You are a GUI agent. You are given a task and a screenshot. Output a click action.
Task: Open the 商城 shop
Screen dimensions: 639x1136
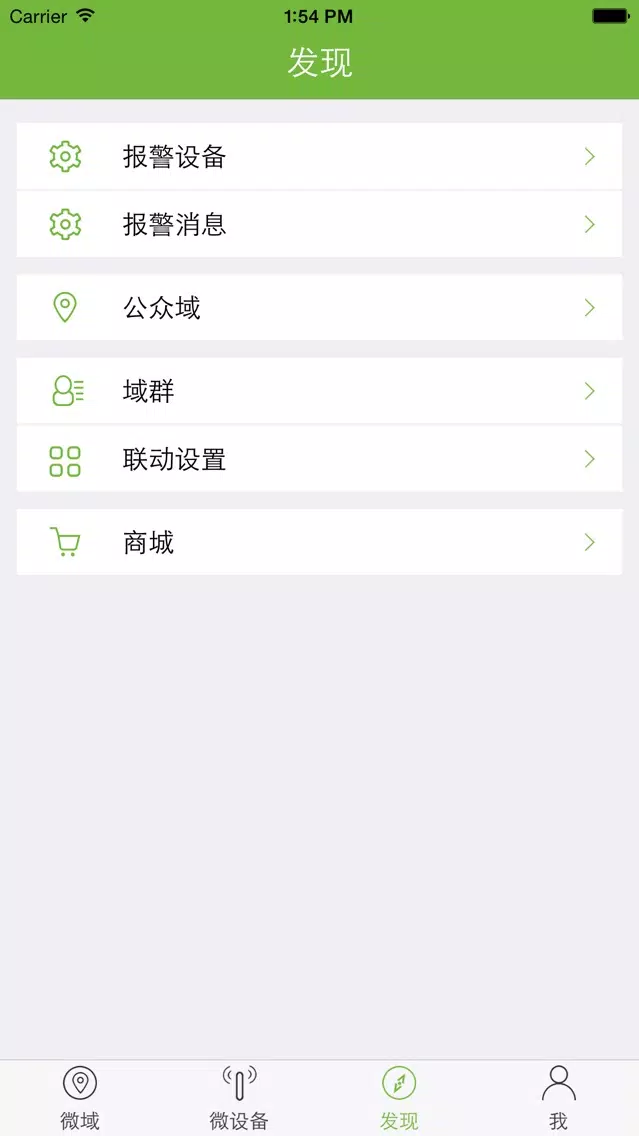pyautogui.click(x=319, y=543)
